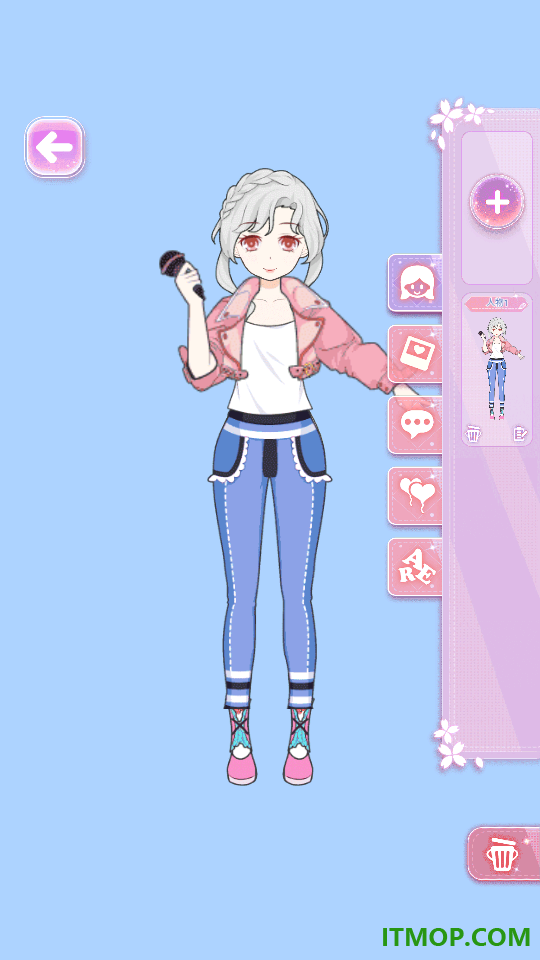Screen dimensions: 540x960
Task: Add a new character with the plus button
Action: [x=497, y=202]
